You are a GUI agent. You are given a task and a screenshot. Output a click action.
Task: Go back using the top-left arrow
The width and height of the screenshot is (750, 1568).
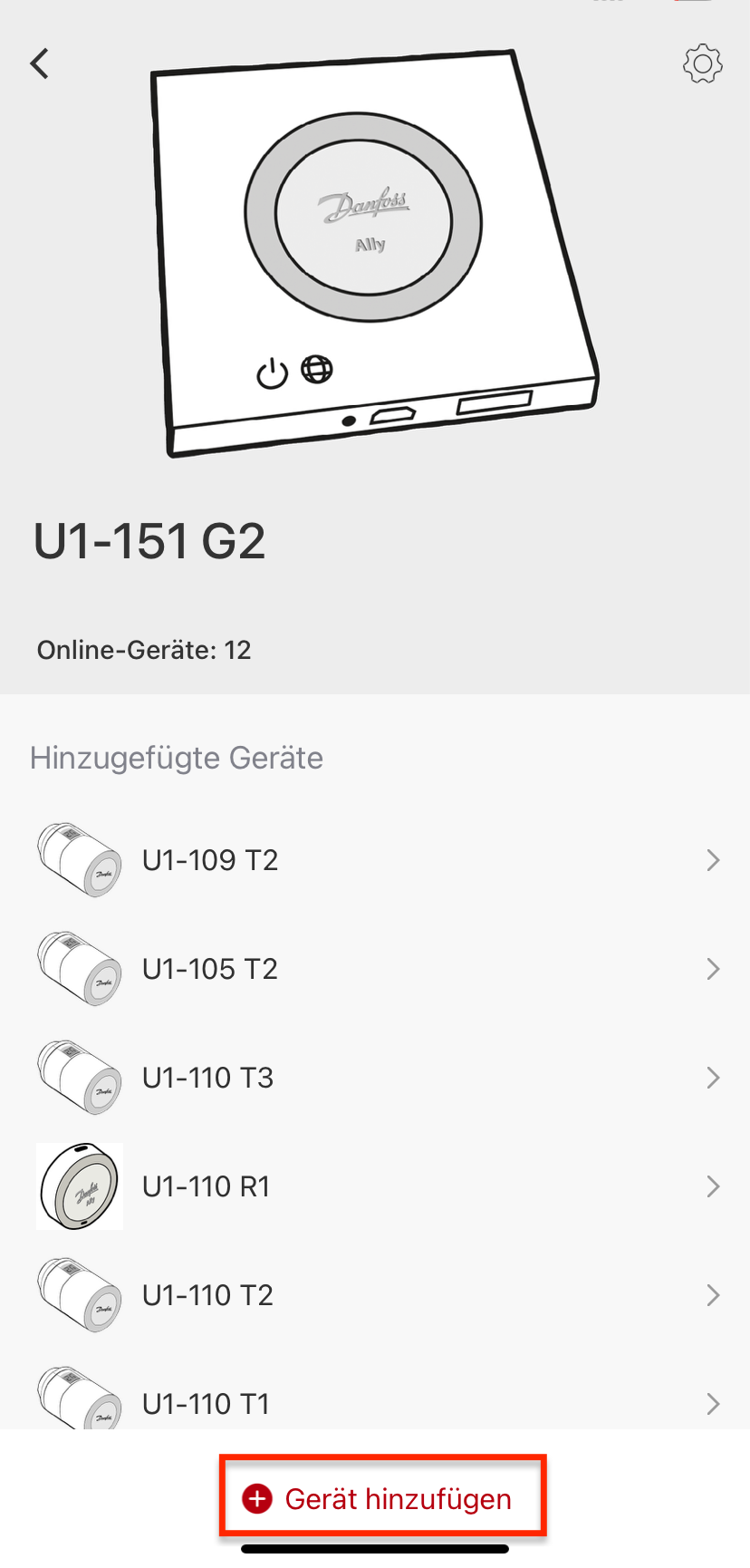tap(39, 64)
